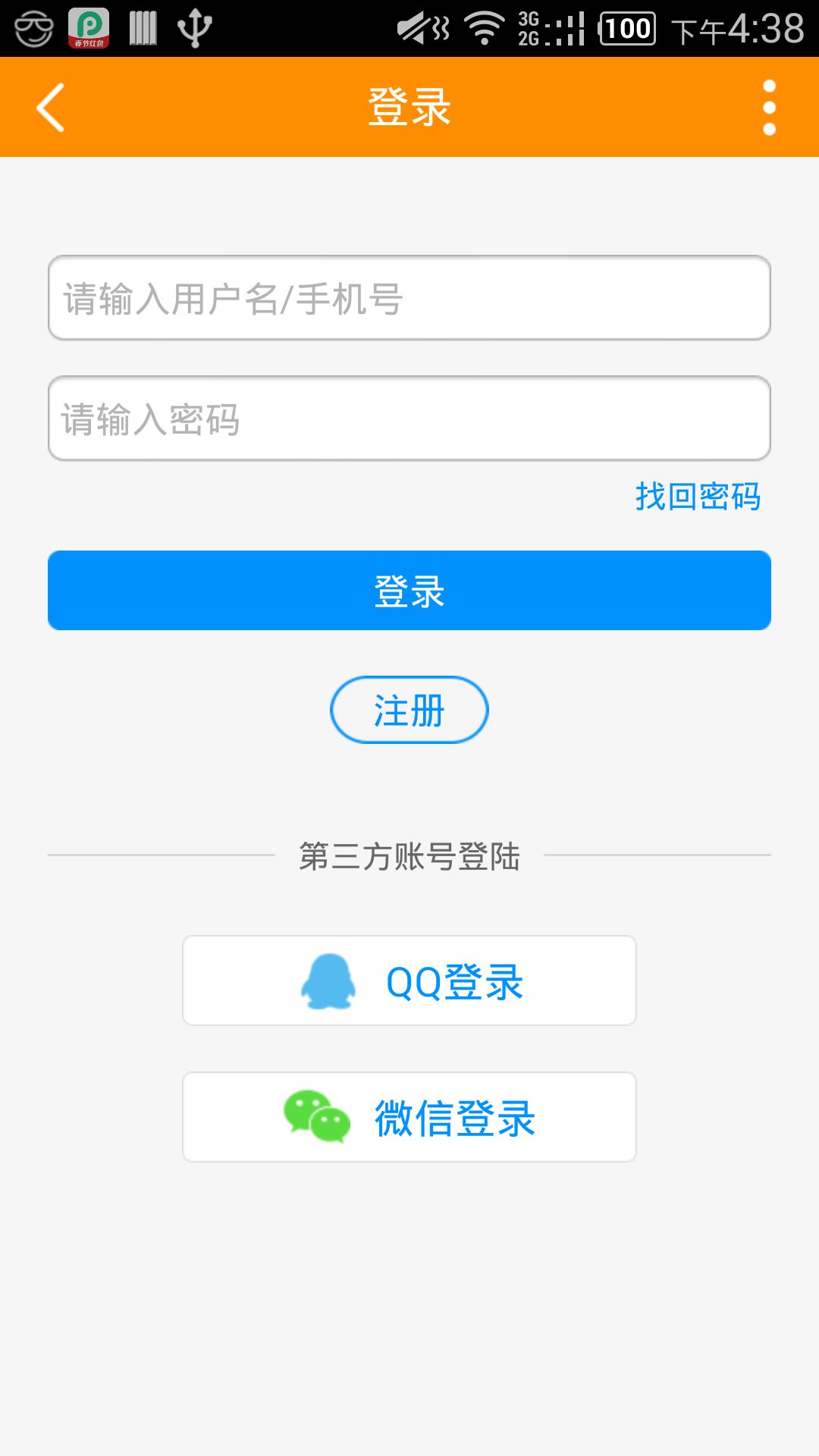Choose 微信登录 to sign in

(409, 1117)
